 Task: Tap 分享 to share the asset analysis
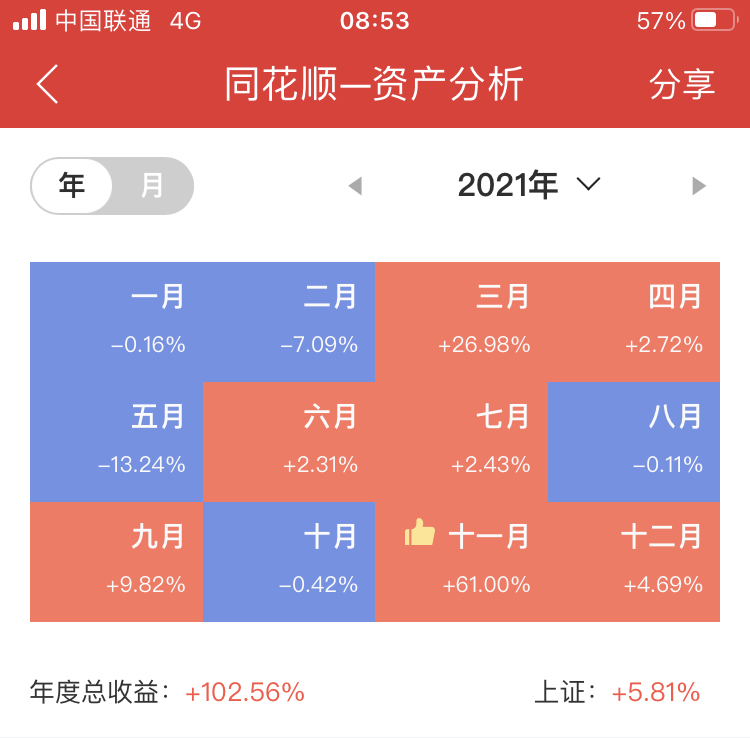[682, 85]
